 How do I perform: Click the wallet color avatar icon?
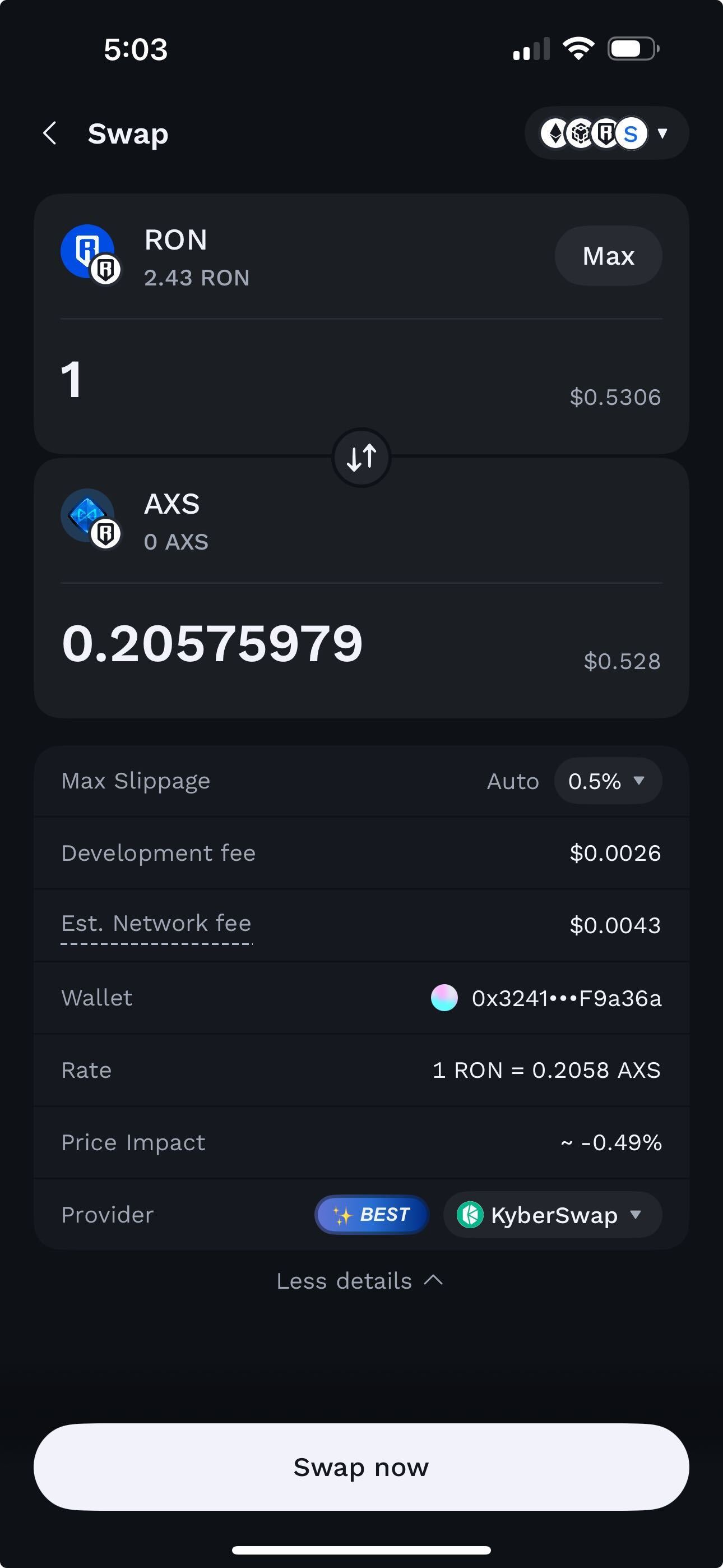point(445,998)
